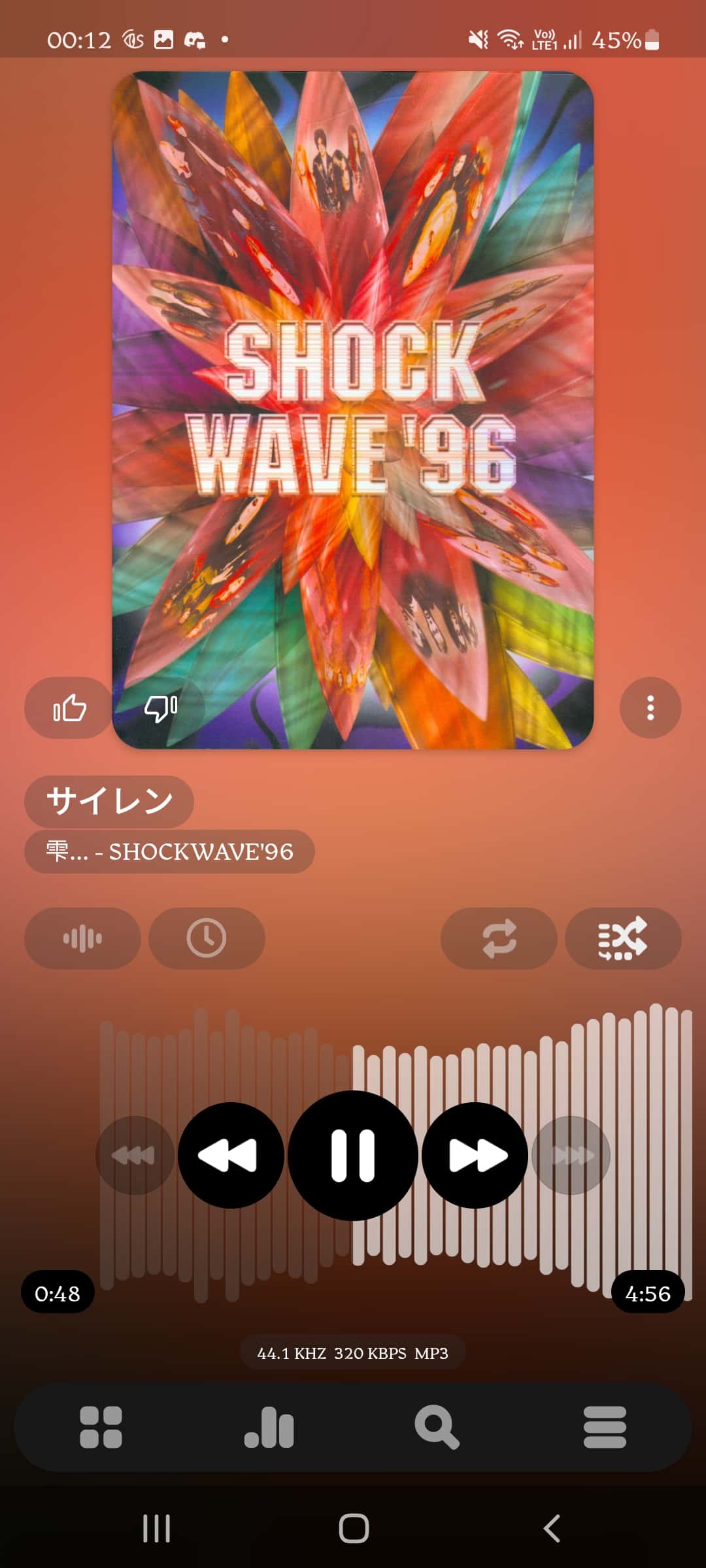Open the SHOCKWAVE'96 artist and album chip
Screen dimensions: 706x1568
(x=169, y=852)
